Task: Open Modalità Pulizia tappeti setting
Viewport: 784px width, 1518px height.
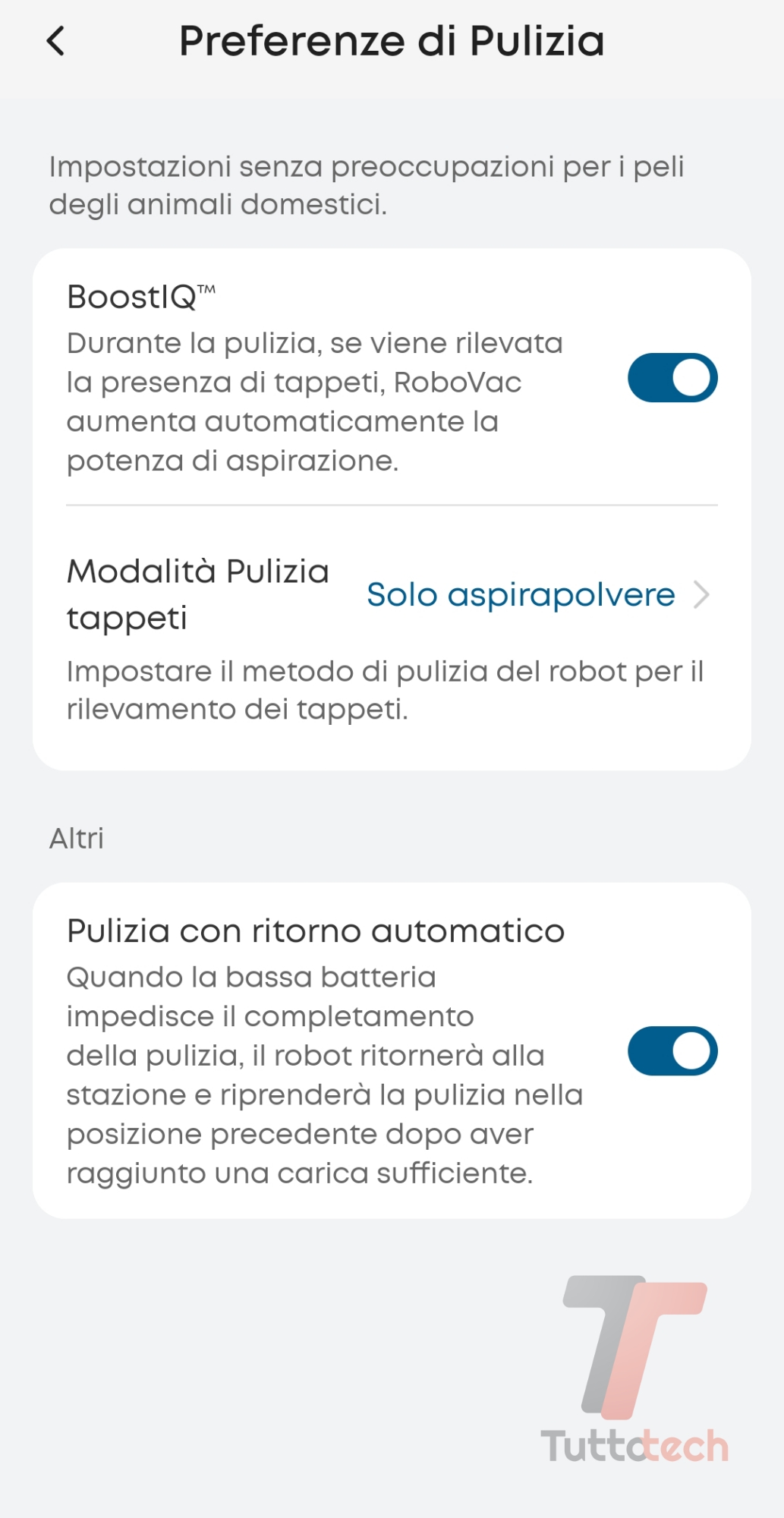Action: 537,594
